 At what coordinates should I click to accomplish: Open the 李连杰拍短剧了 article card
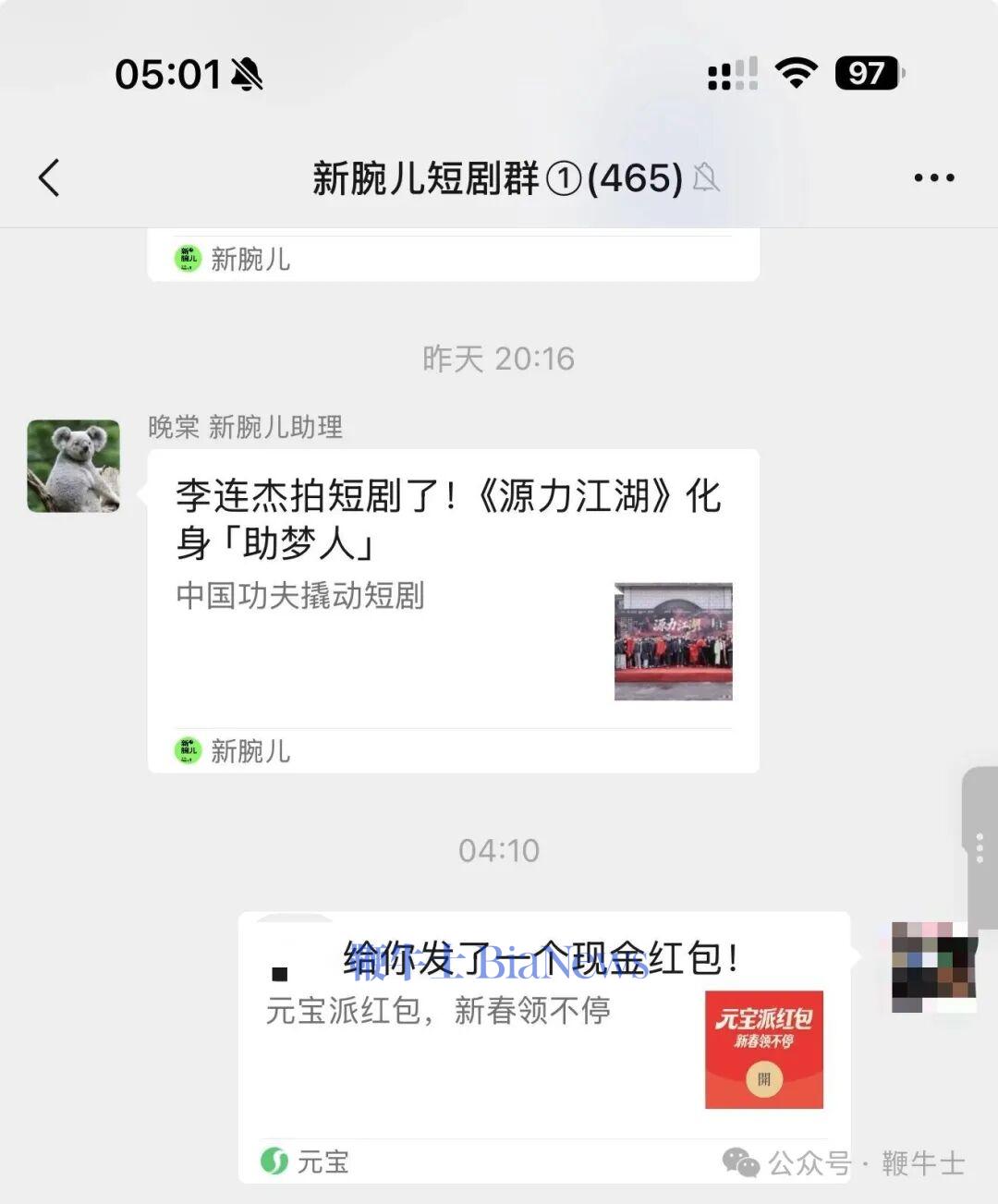[453, 591]
